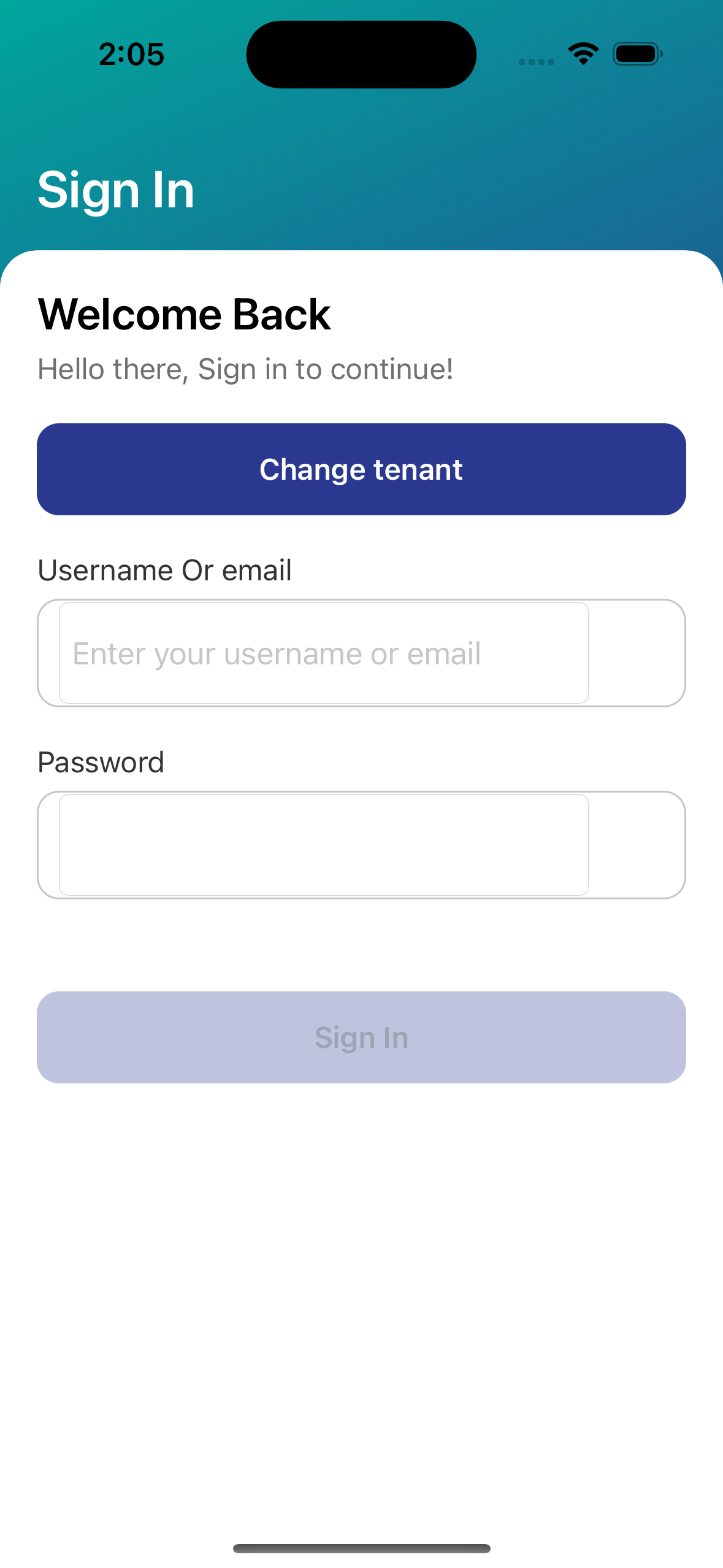Focus the username or email field
Screen dimensions: 723x1568
(361, 653)
